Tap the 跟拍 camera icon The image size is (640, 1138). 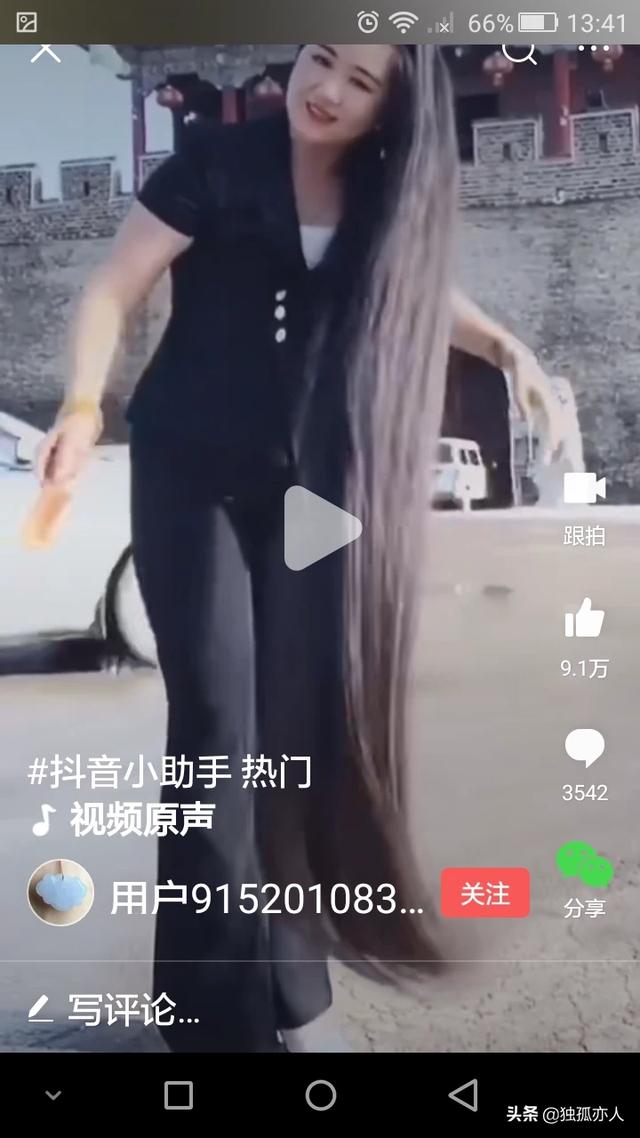coord(584,490)
